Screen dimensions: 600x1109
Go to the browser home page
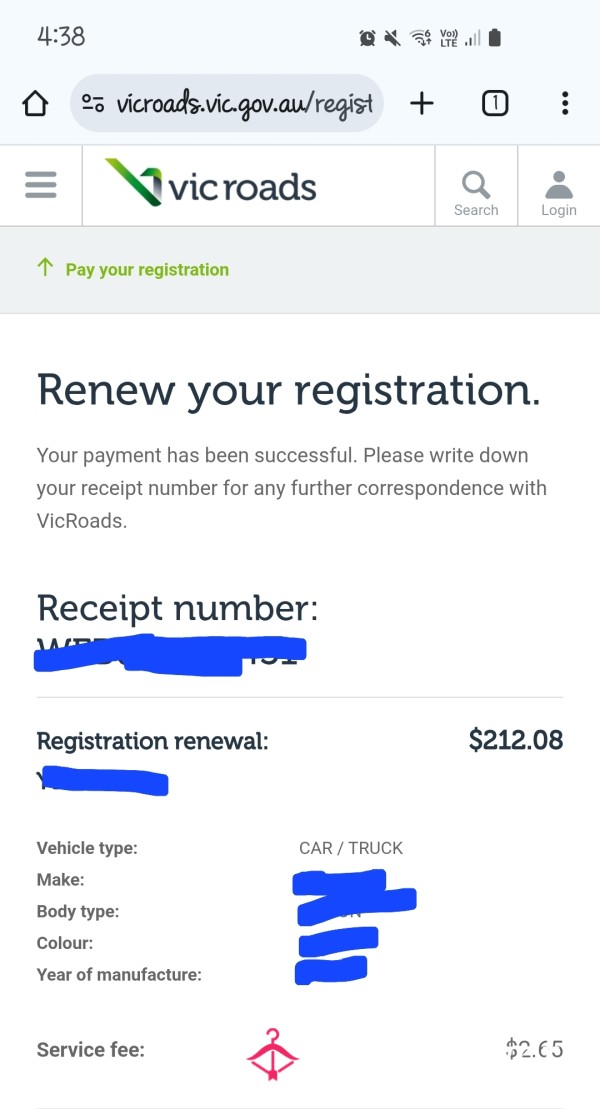point(35,104)
